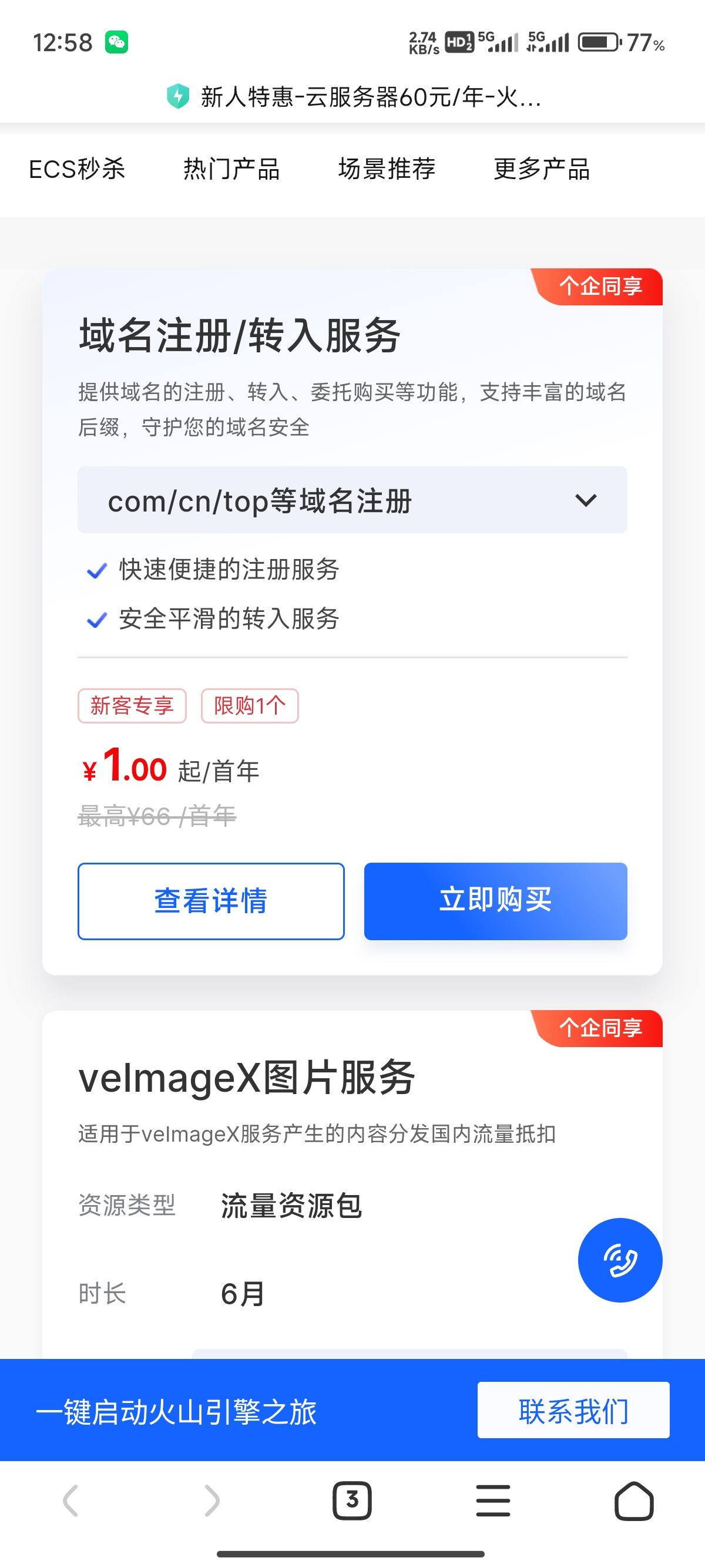Go forward with the browser forward arrow

(x=211, y=1501)
